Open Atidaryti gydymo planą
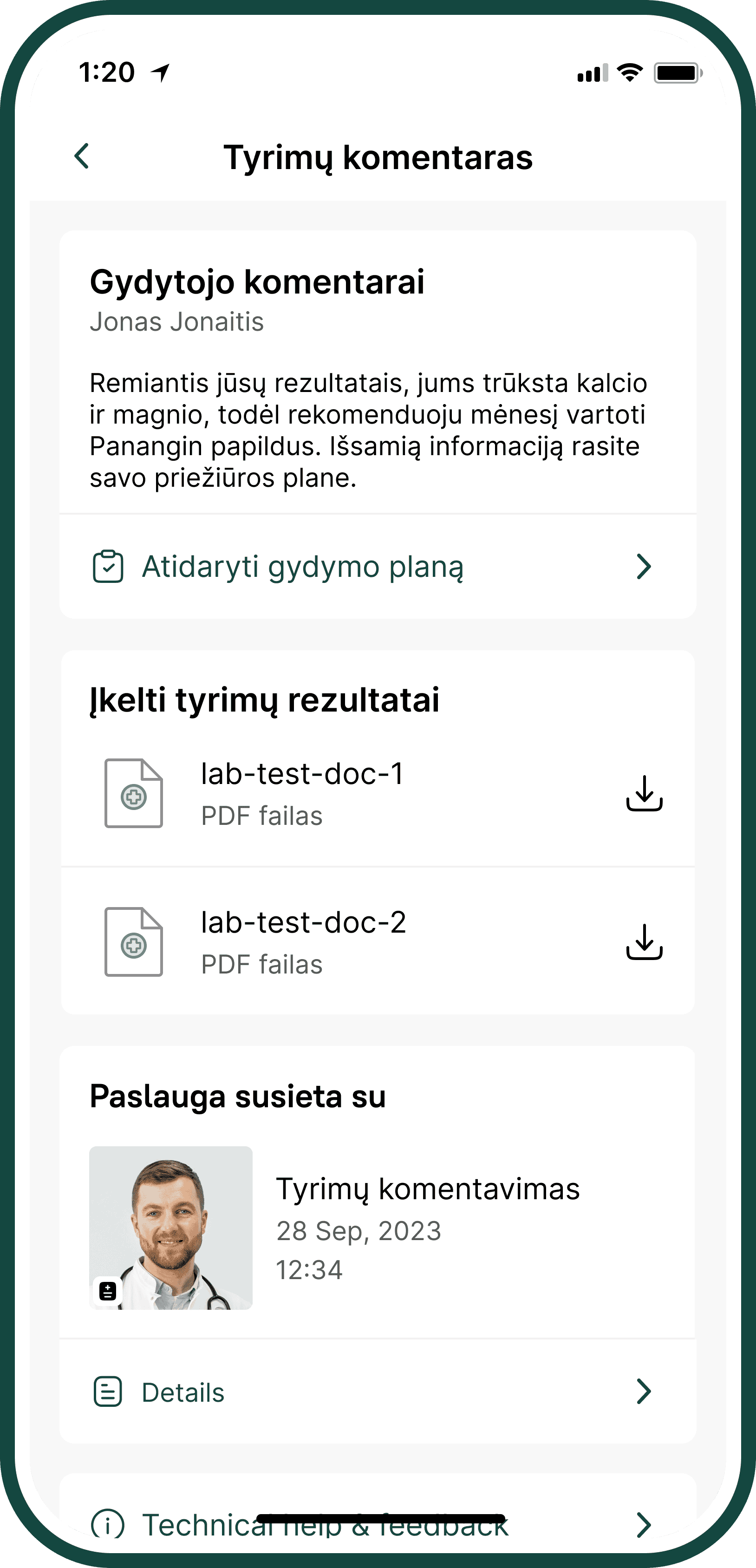This screenshot has height=1568, width=756. [x=378, y=567]
